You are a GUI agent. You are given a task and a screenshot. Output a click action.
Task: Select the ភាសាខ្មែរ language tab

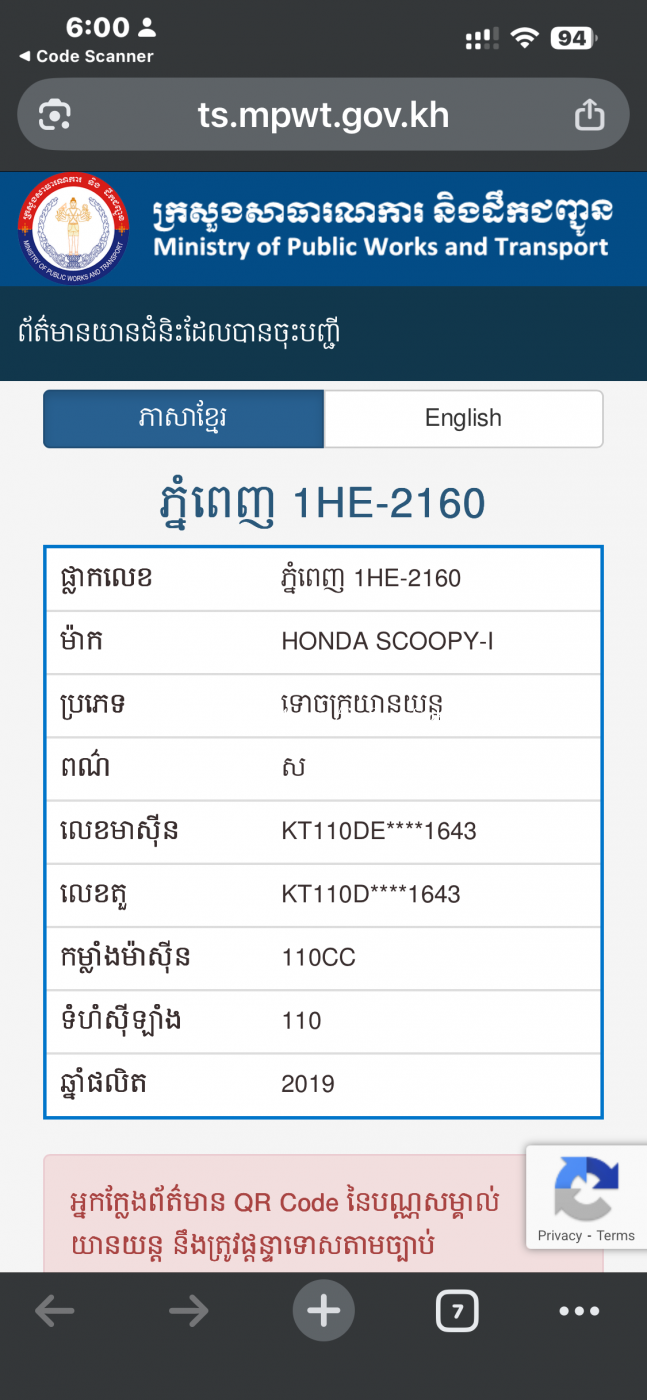coord(184,418)
